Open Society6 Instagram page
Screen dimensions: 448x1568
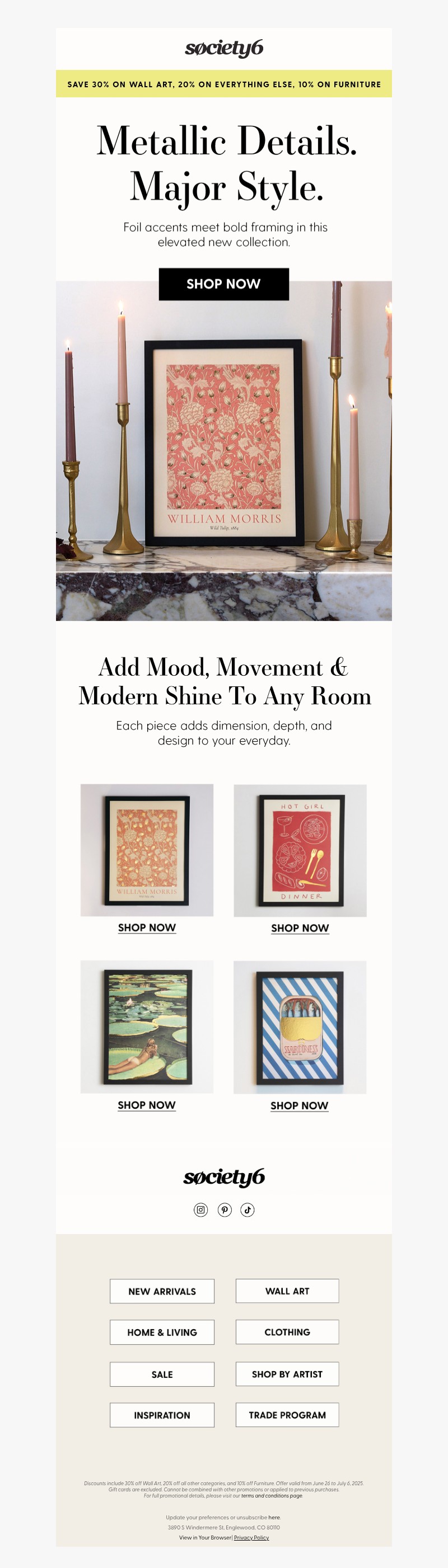(x=200, y=1209)
